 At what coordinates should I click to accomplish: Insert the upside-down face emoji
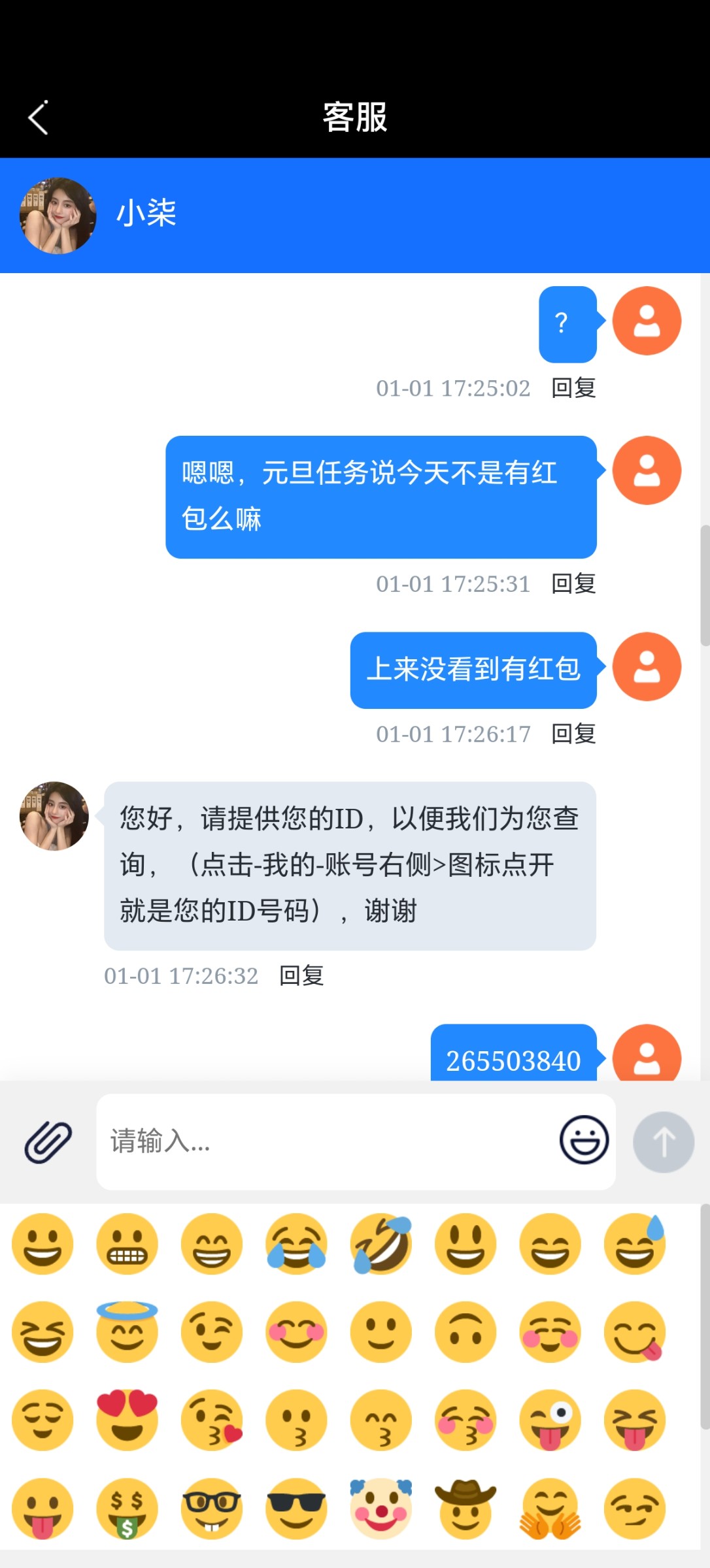click(465, 1331)
